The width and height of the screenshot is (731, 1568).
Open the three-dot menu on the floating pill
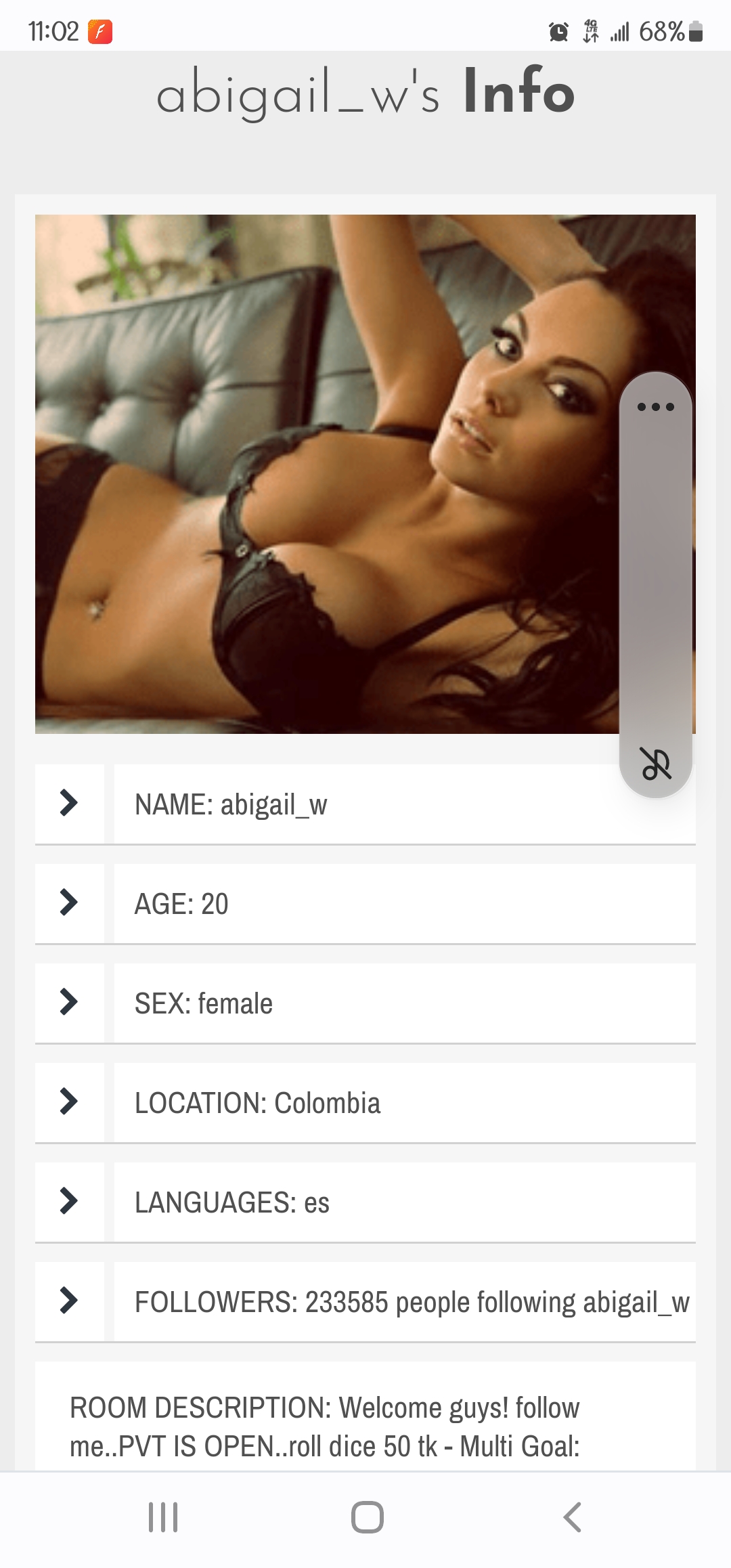click(655, 407)
